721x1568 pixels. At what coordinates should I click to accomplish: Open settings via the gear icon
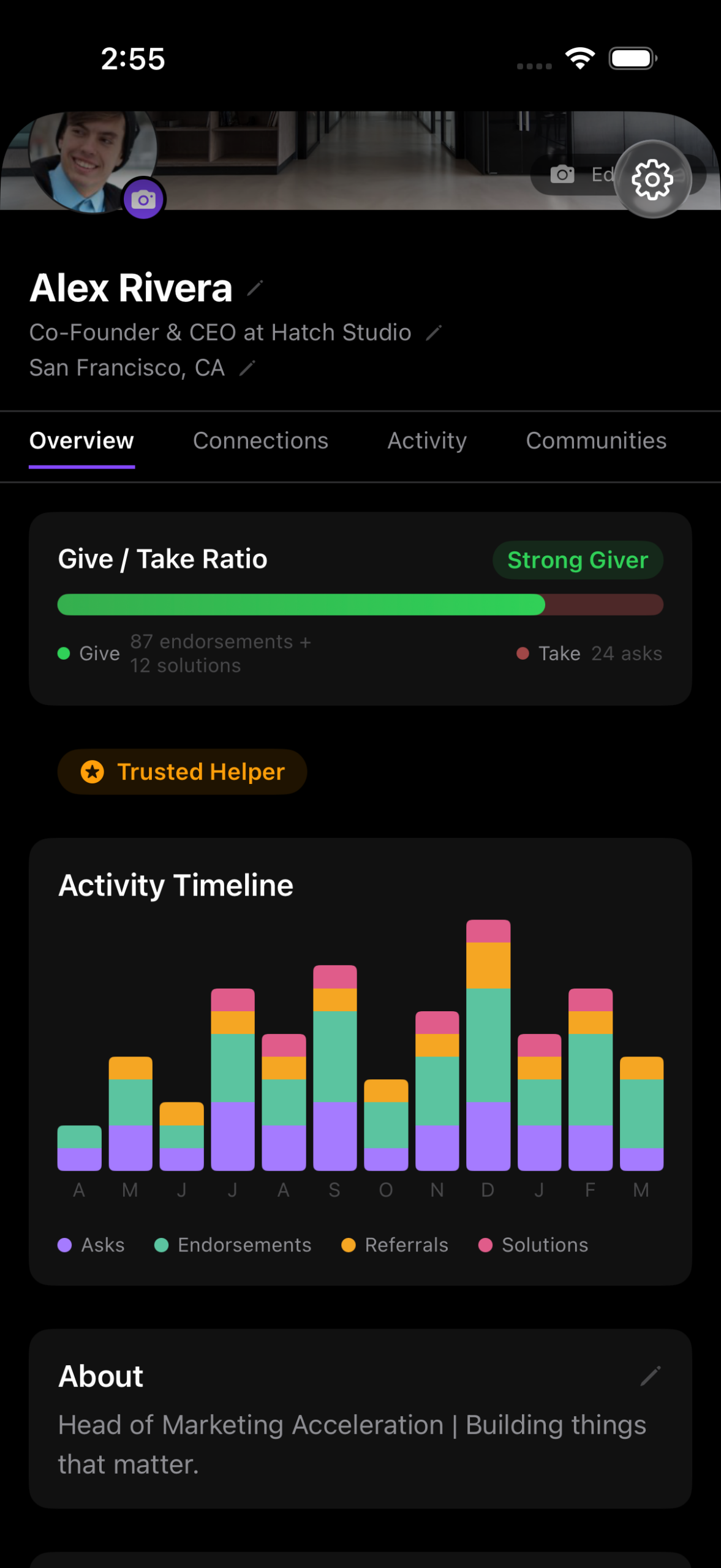[x=652, y=179]
